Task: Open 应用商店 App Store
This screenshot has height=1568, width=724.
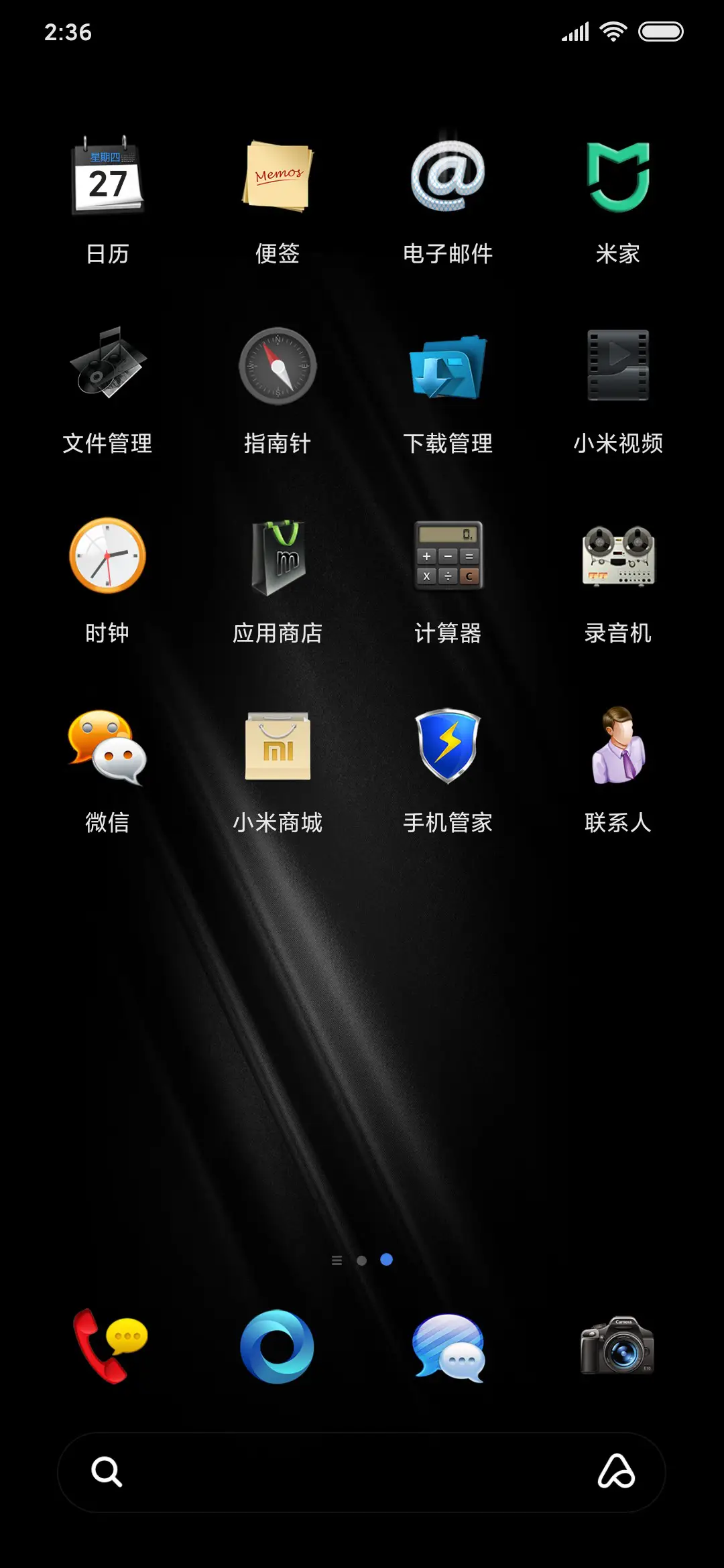Action: pyautogui.click(x=278, y=558)
